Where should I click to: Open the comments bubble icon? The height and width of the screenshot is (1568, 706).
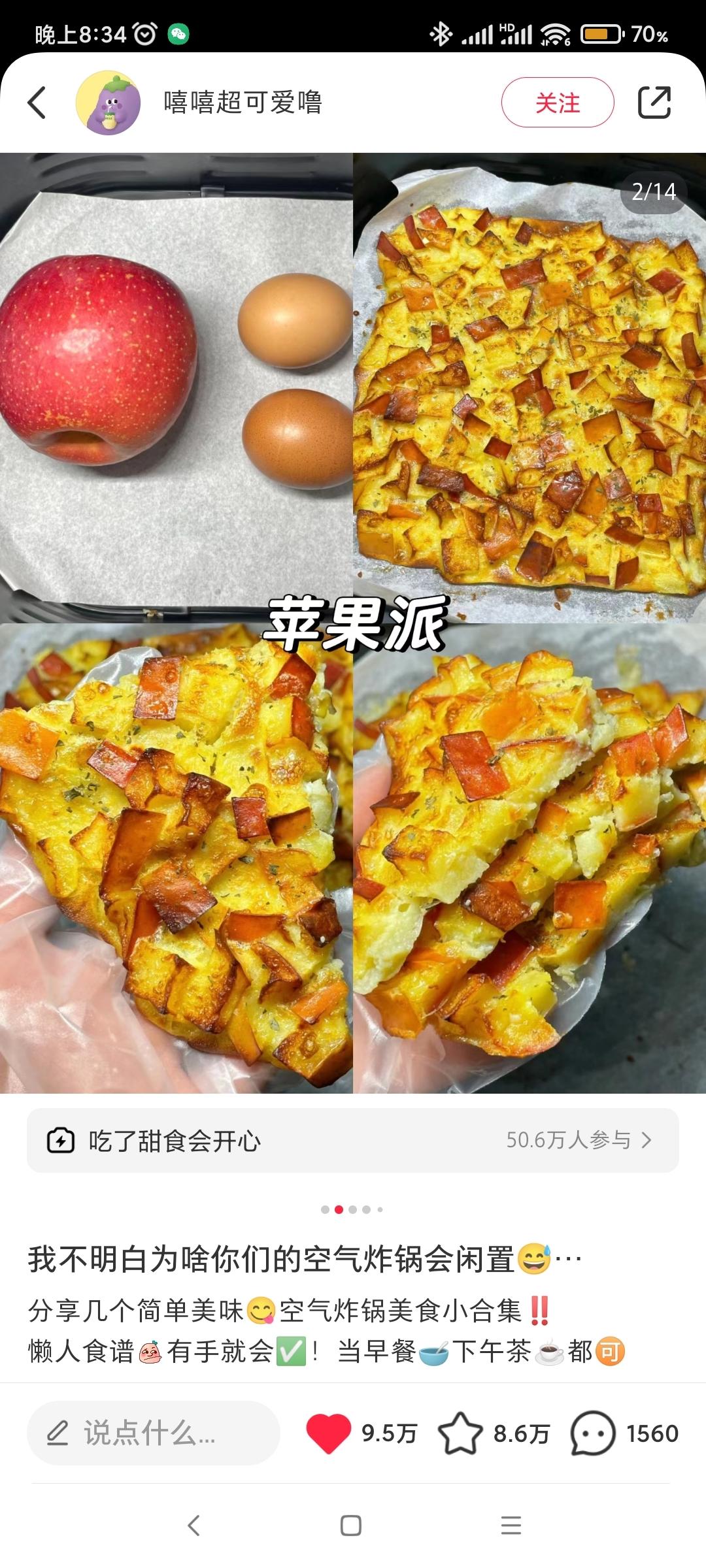coord(592,1433)
